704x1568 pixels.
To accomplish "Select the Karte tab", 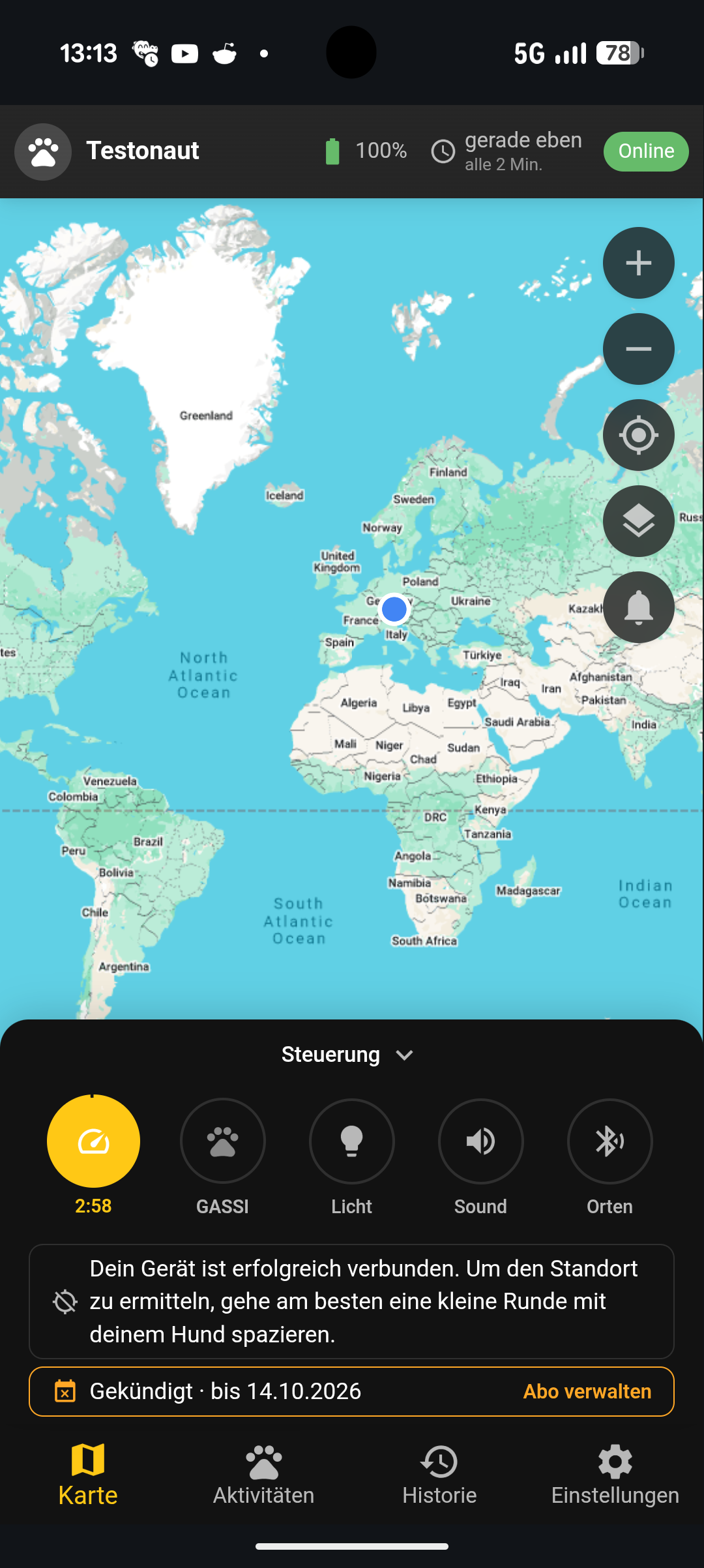I will coord(88,1475).
